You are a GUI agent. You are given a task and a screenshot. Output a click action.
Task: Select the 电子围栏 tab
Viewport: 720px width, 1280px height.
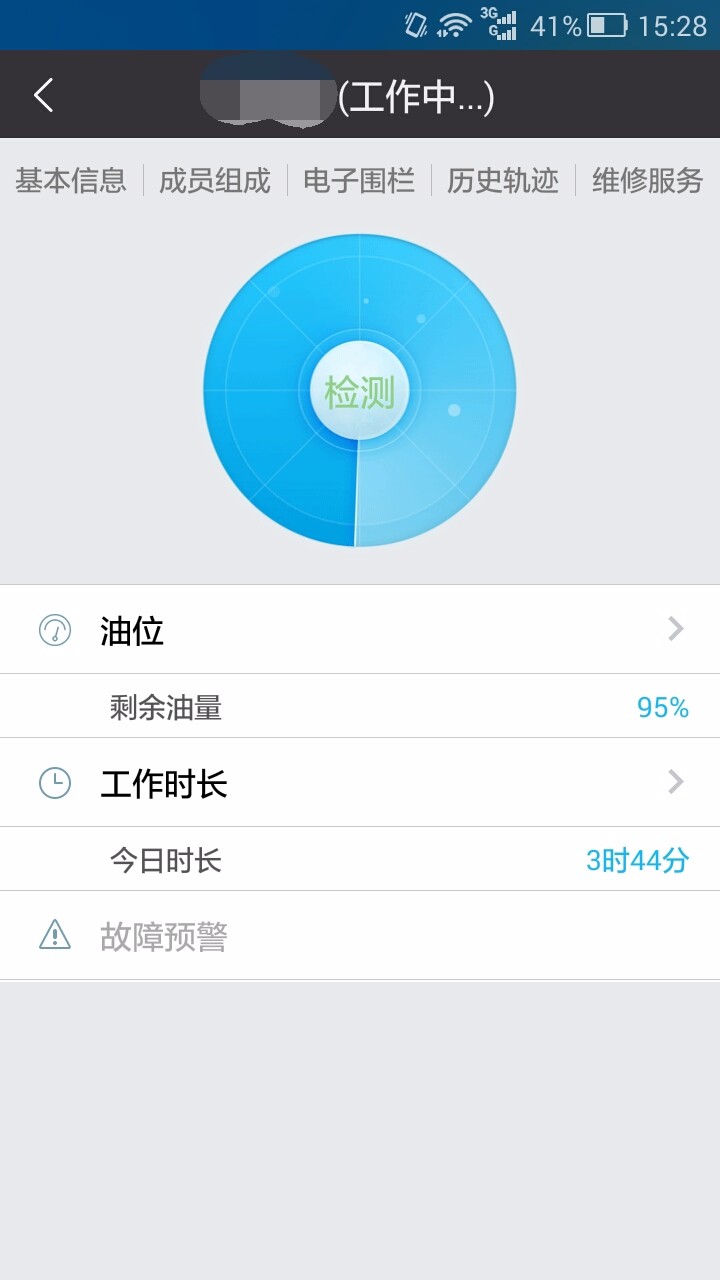(x=359, y=181)
